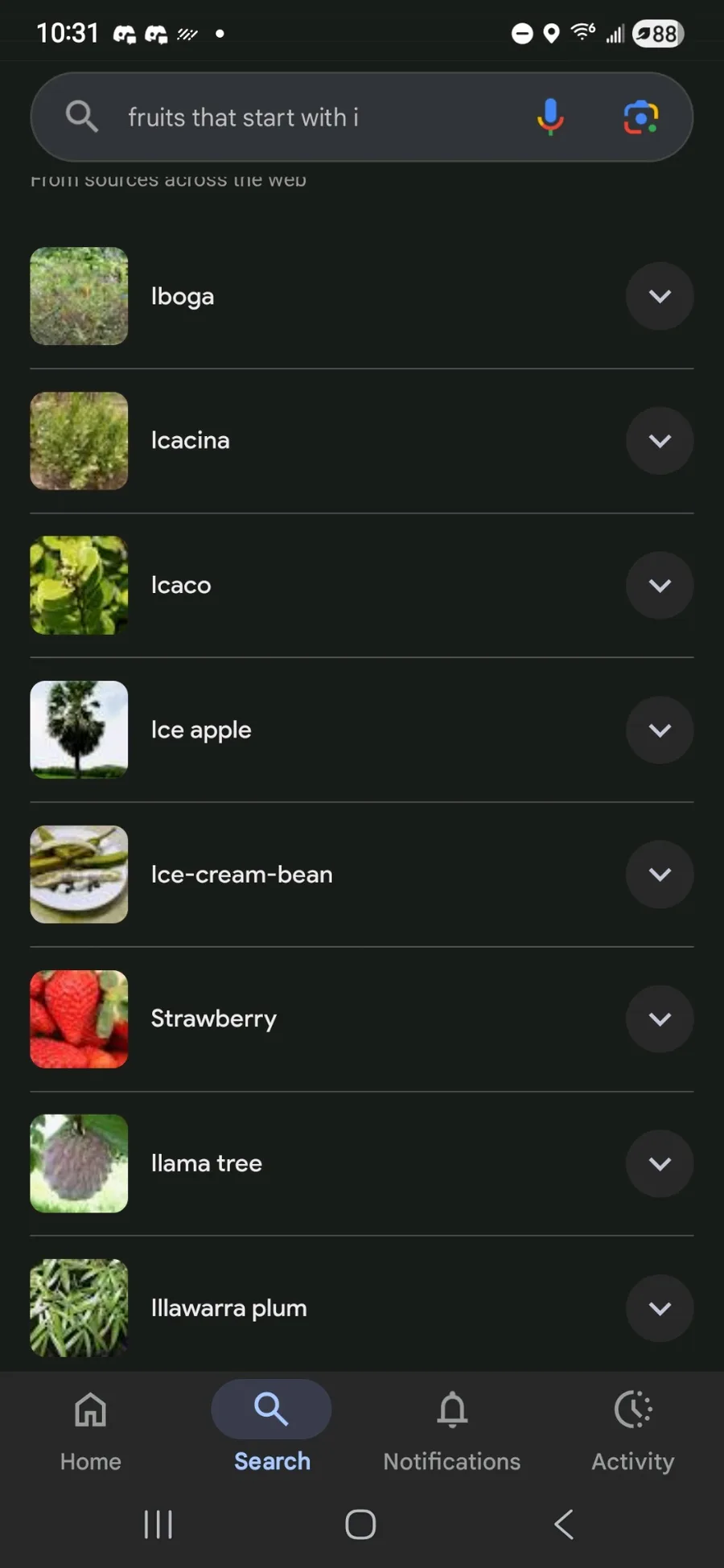This screenshot has height=1568, width=724.
Task: Expand the Strawberry entry
Action: (660, 1019)
